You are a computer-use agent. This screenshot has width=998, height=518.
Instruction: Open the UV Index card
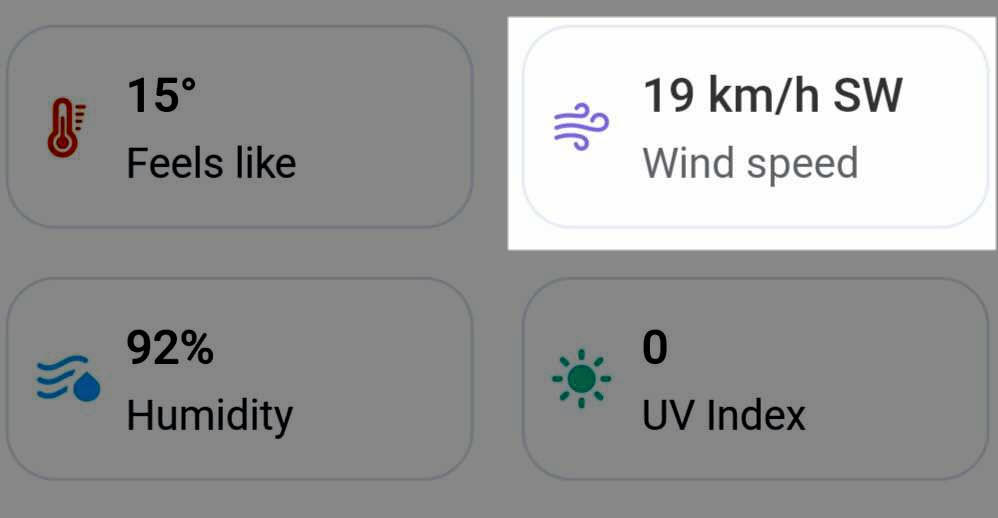click(755, 380)
